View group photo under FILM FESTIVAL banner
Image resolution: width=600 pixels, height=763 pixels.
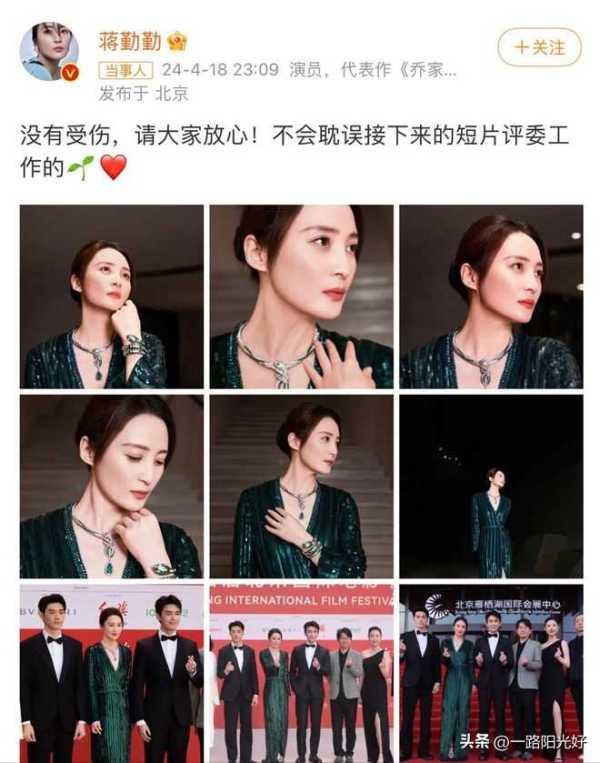tap(301, 674)
